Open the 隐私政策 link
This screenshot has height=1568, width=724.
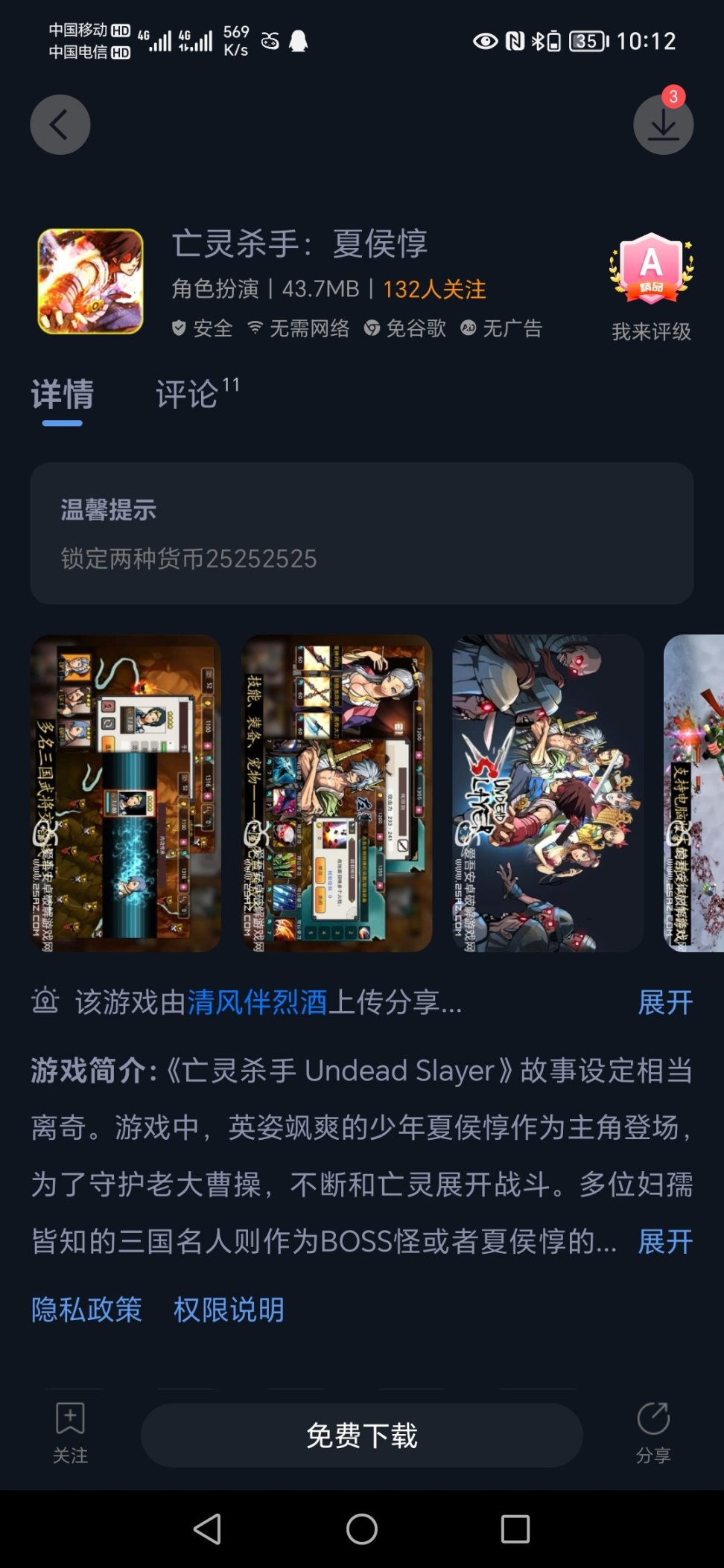click(86, 1310)
